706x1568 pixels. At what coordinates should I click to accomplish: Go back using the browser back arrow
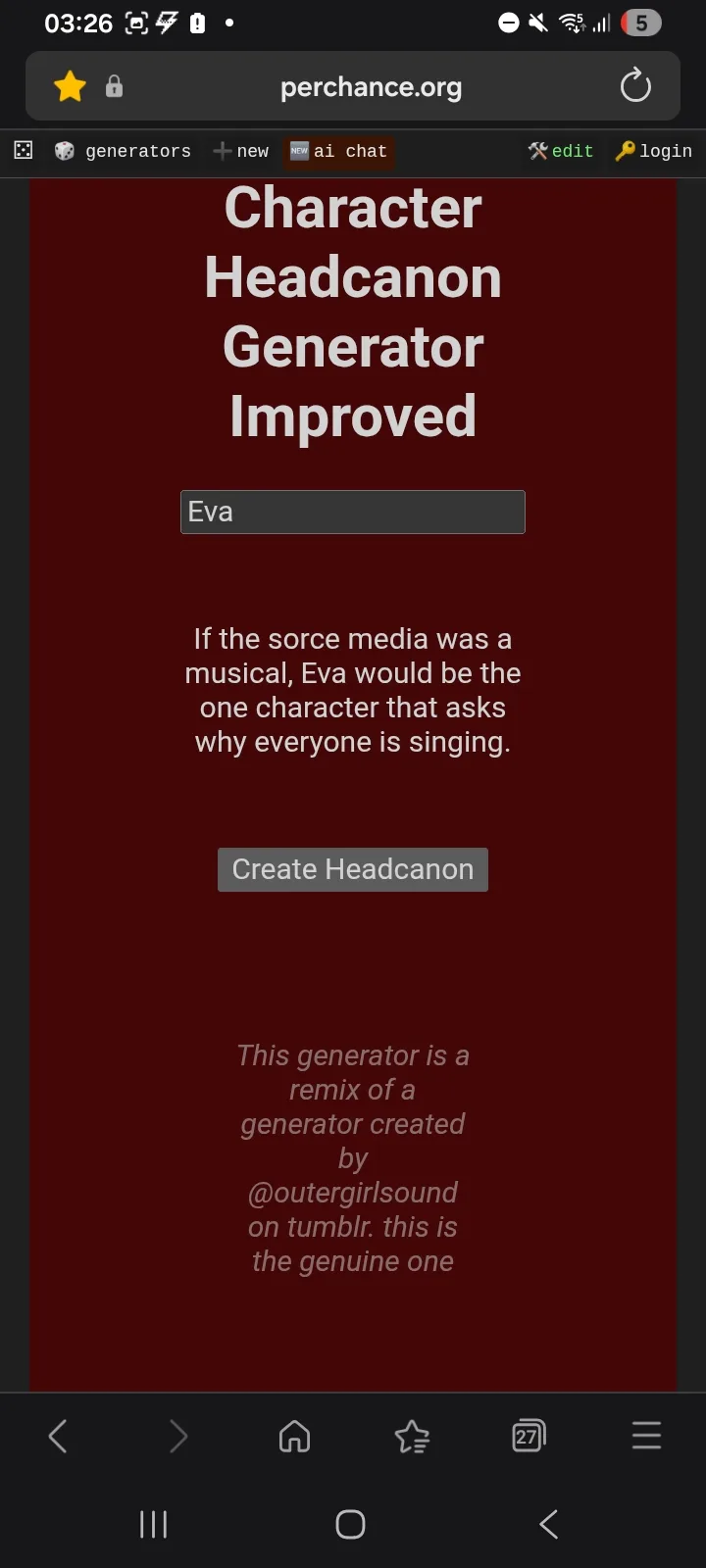58,1437
